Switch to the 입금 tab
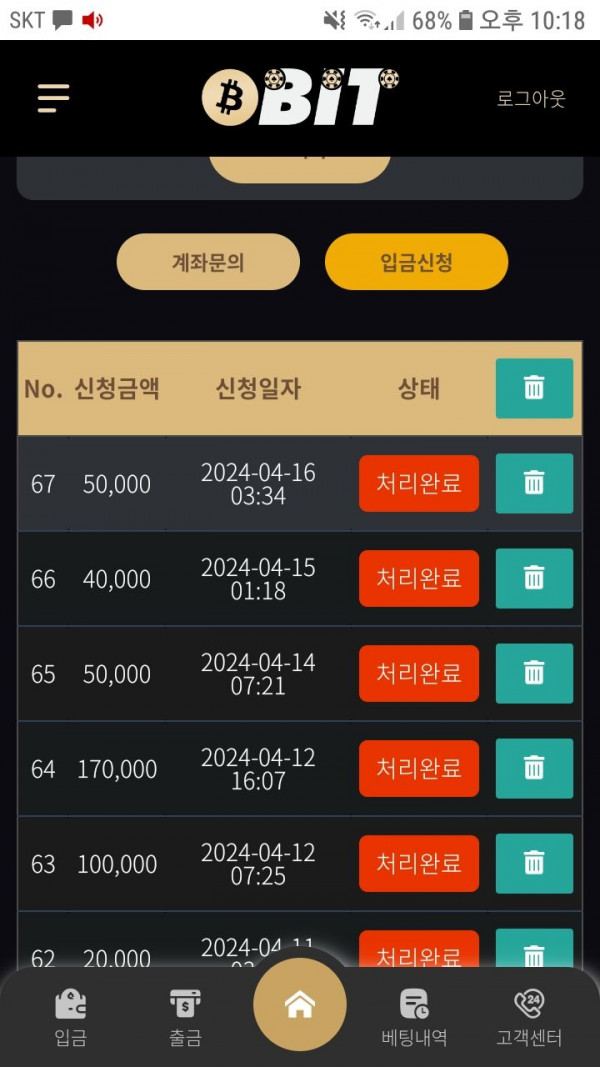The width and height of the screenshot is (600, 1067). [x=70, y=1017]
